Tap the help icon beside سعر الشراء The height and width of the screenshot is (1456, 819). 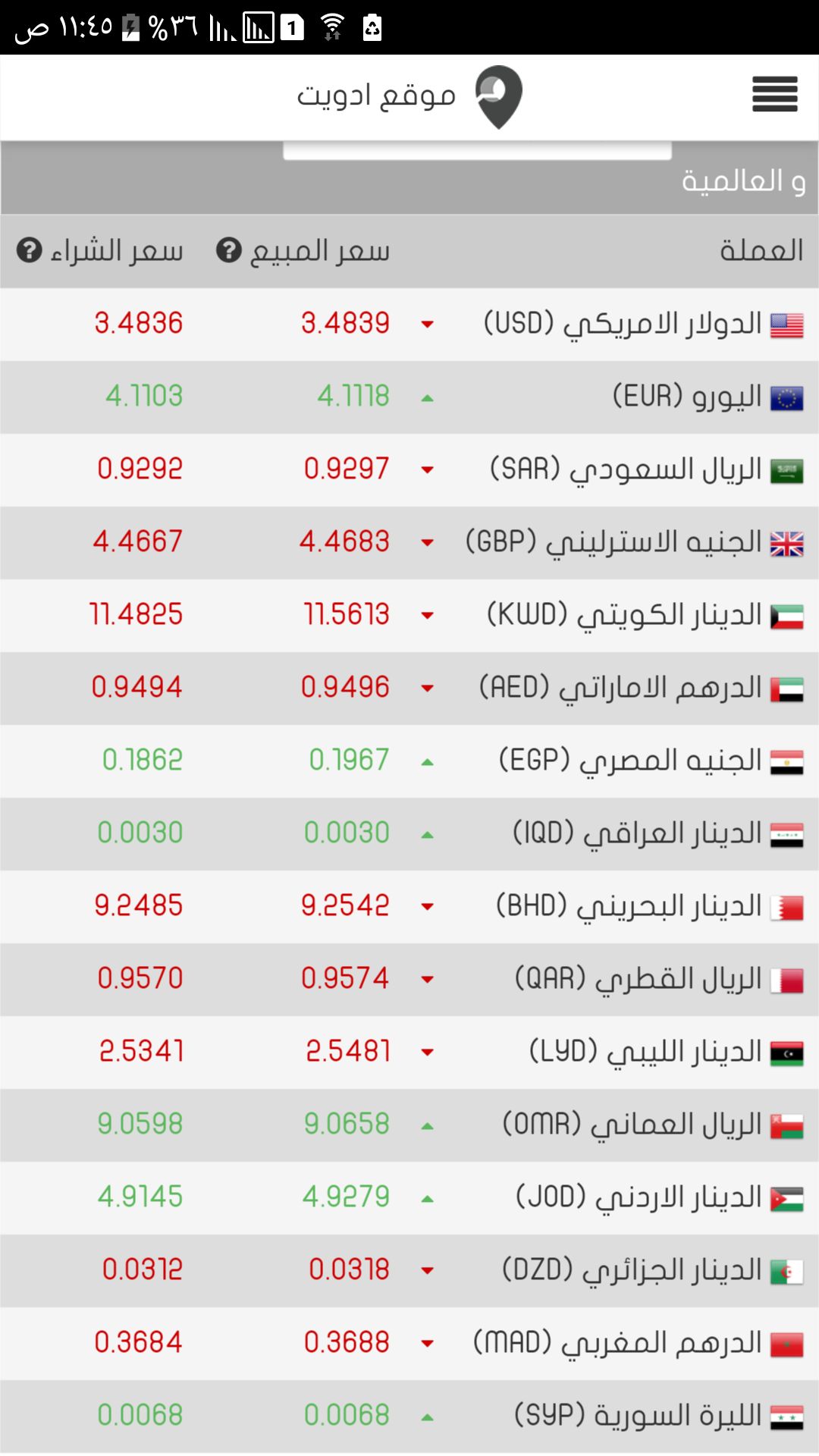[x=29, y=250]
